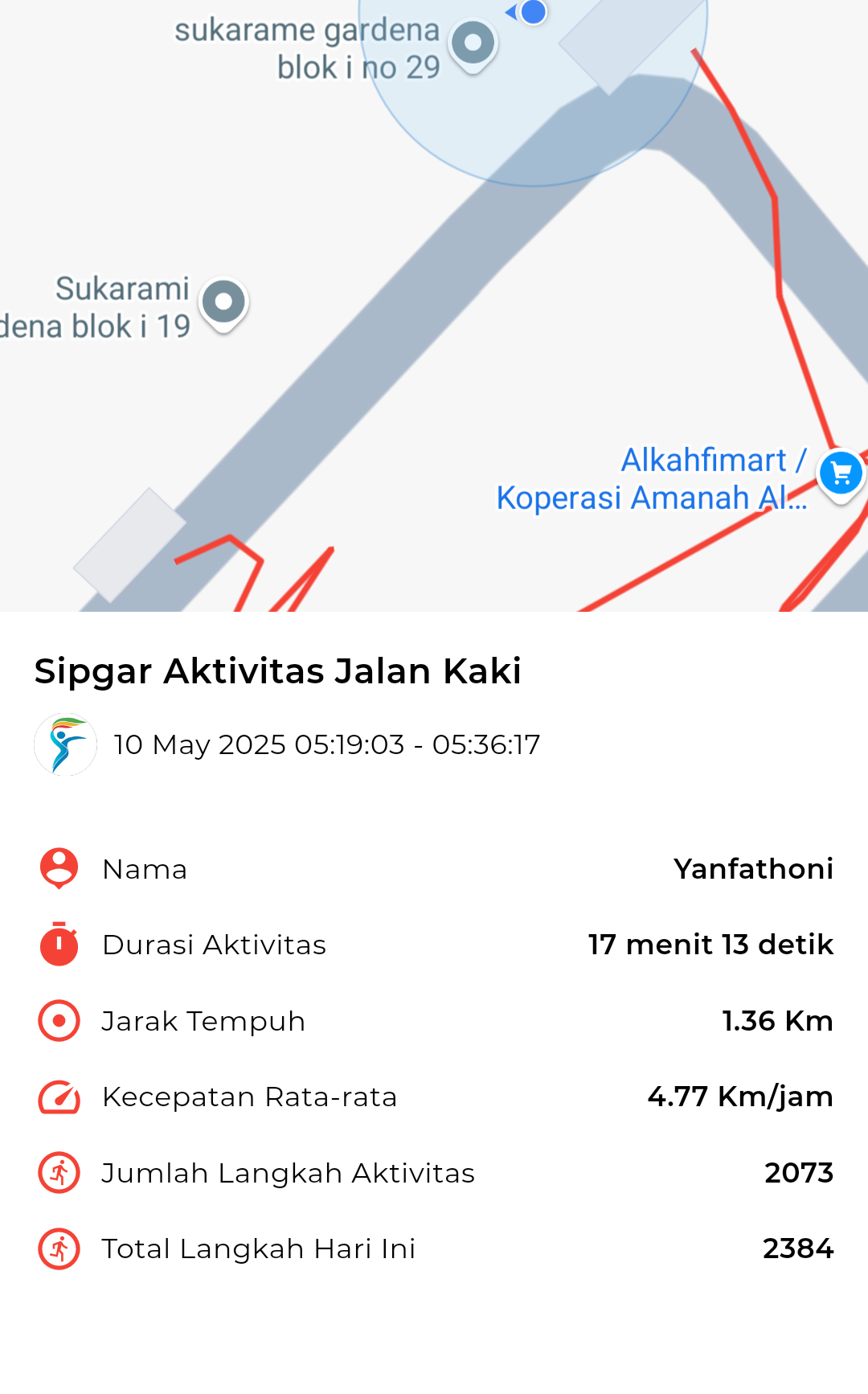Select the sukarame gardena blok i no 29 pin
This screenshot has width=868, height=1394.
(x=473, y=45)
